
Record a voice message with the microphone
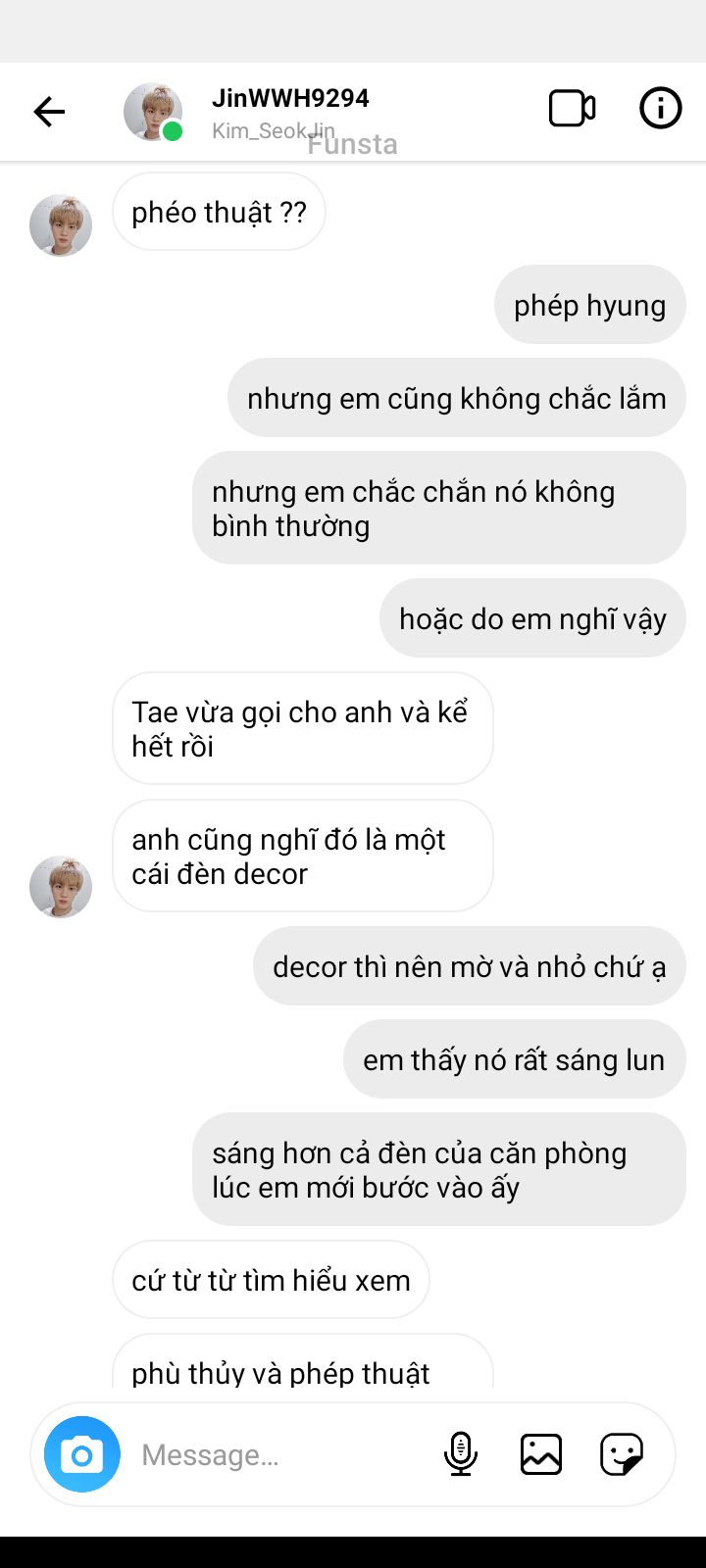[x=460, y=1453]
